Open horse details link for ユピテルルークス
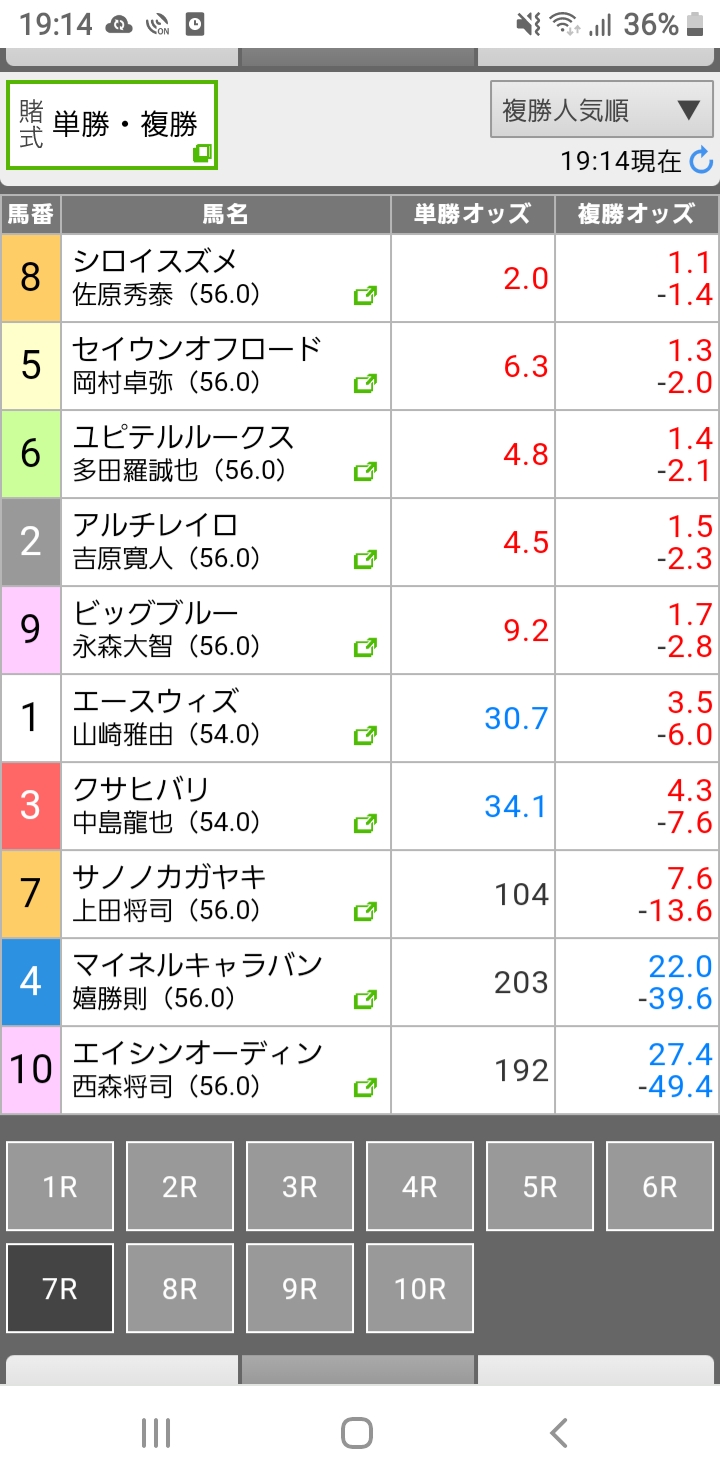Viewport: 720px width, 1480px height. pyautogui.click(x=366, y=471)
